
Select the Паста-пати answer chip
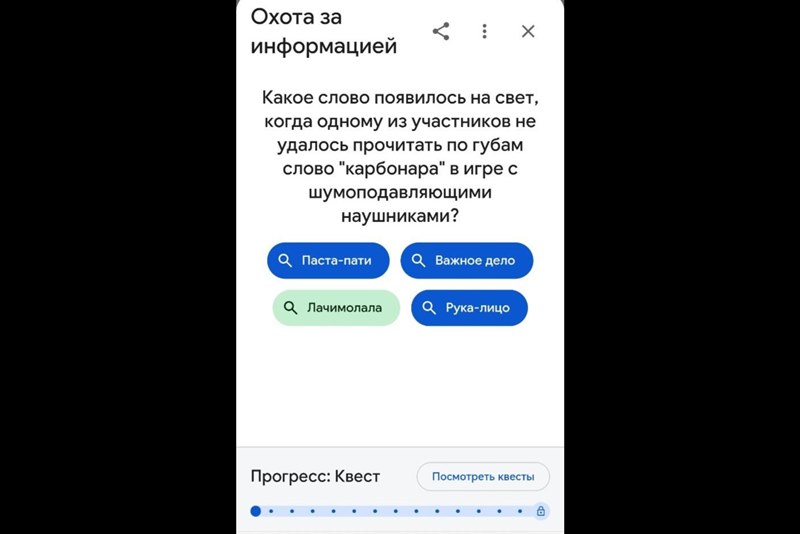click(327, 260)
